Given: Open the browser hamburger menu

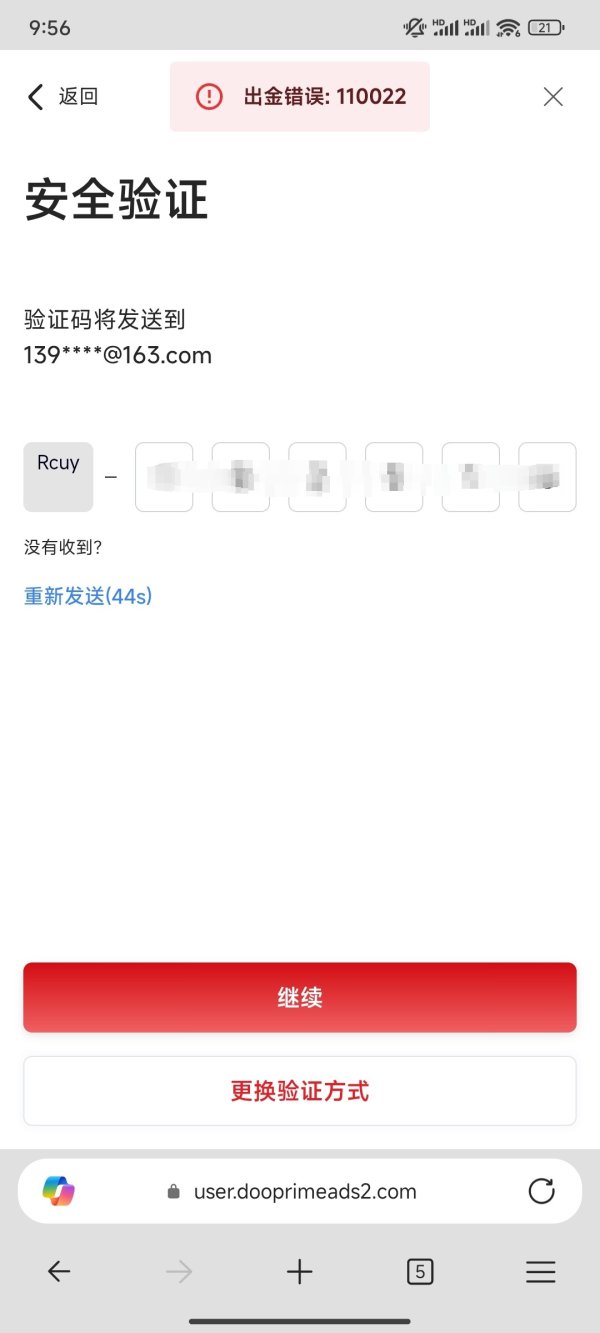Looking at the screenshot, I should pyautogui.click(x=540, y=1272).
